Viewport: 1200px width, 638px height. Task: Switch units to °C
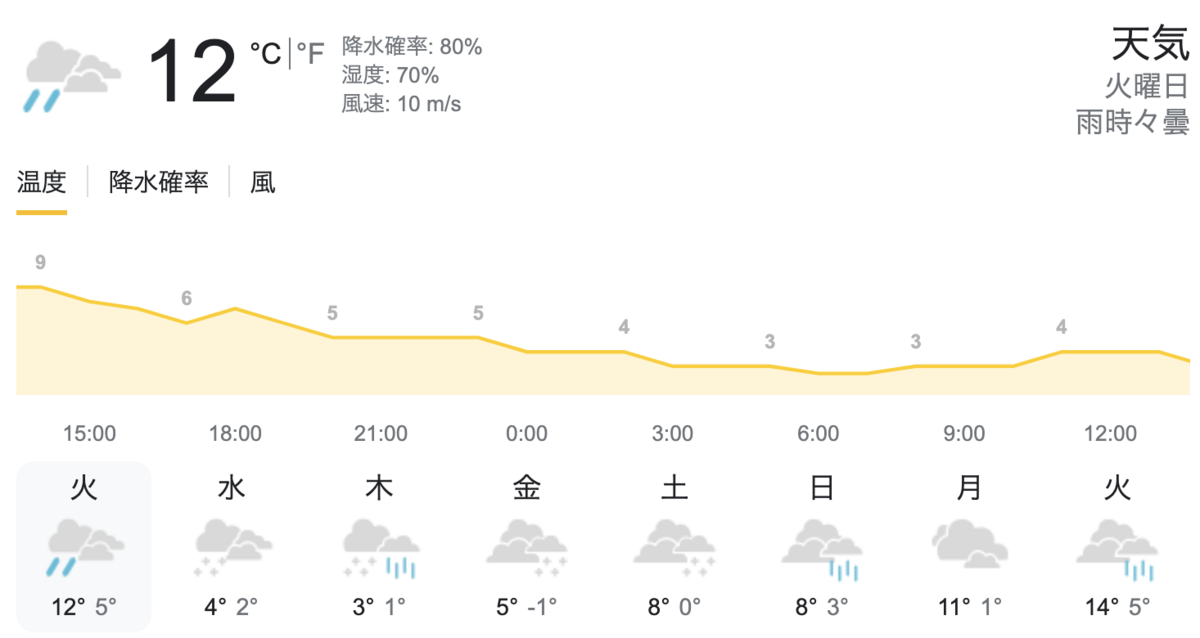click(x=266, y=52)
